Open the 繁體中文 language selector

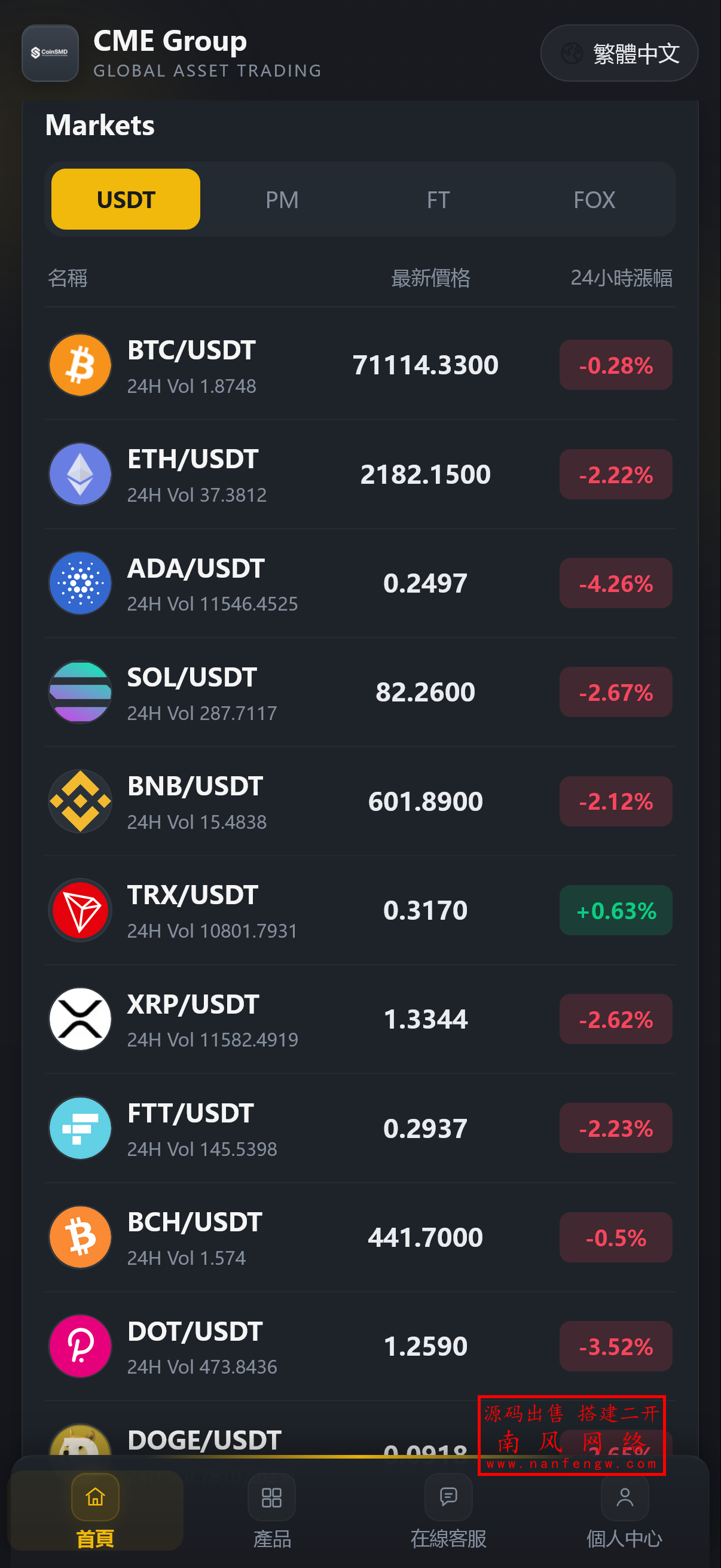click(x=619, y=54)
